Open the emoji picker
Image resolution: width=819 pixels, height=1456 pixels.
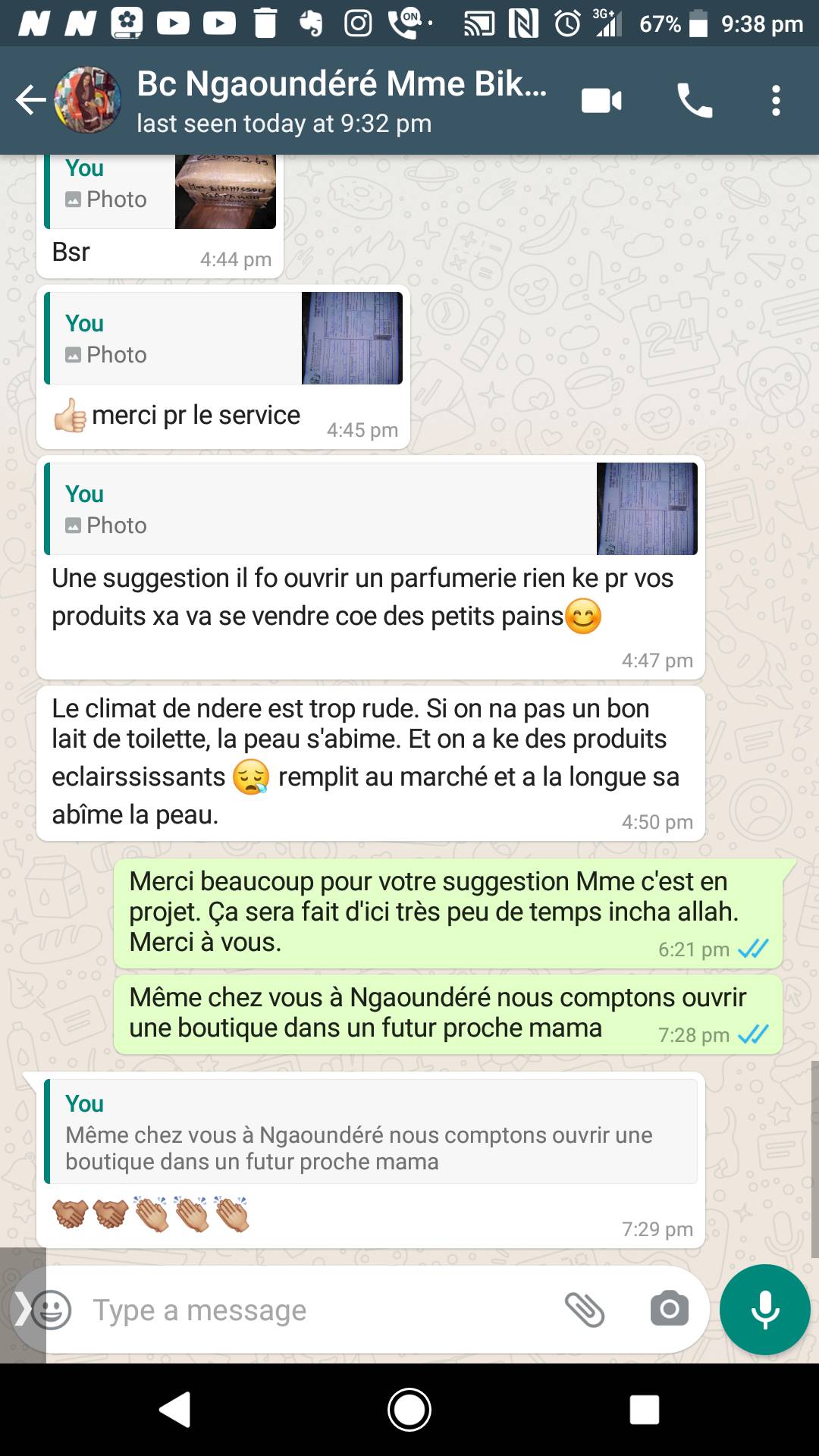(x=52, y=1310)
